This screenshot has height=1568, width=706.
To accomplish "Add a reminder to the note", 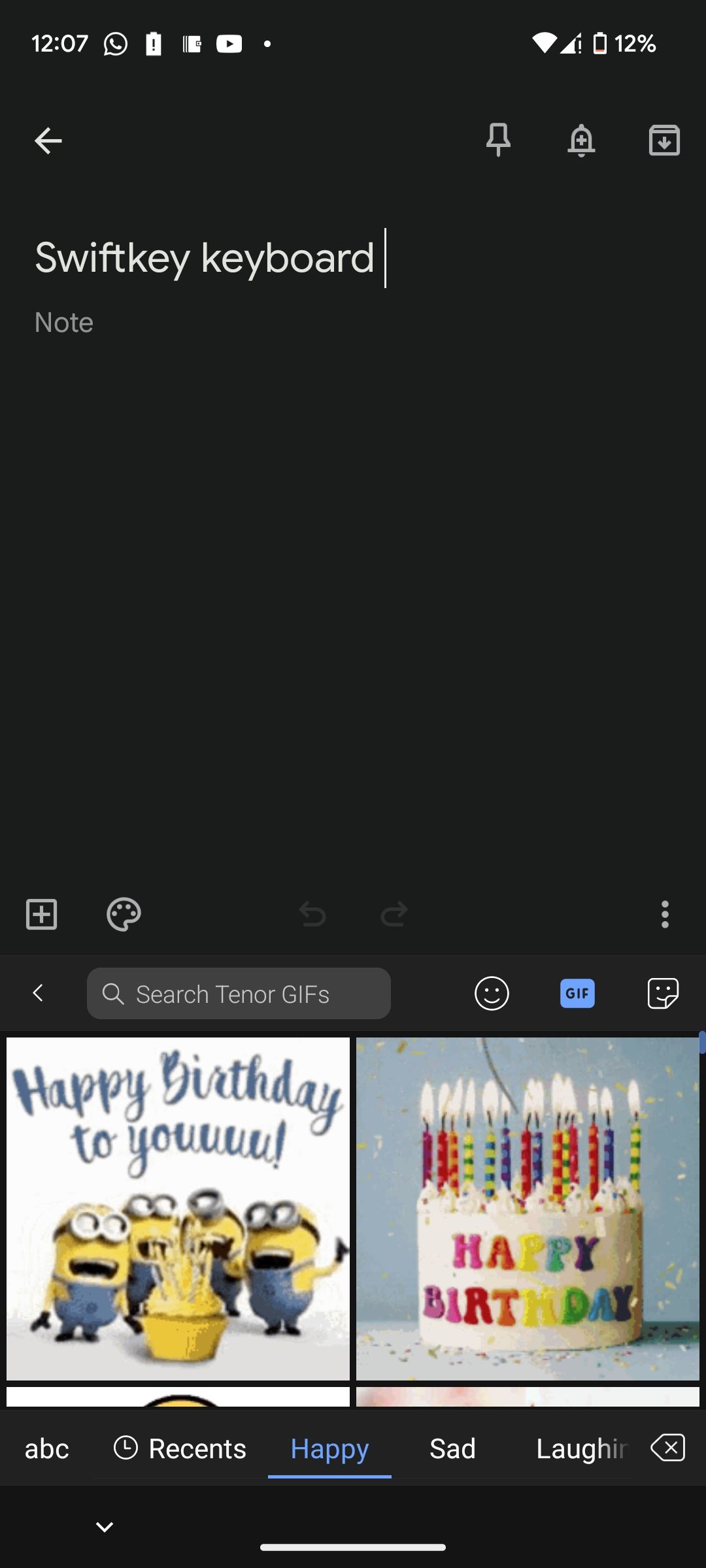I will click(581, 140).
